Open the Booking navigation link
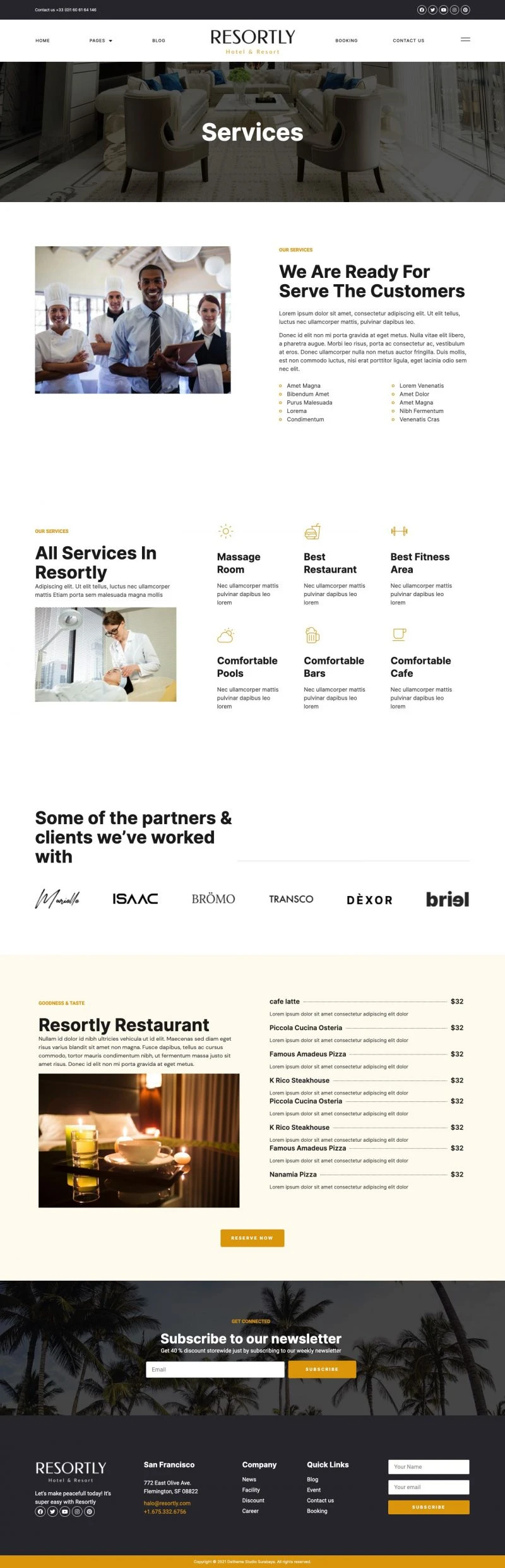This screenshot has height=1568, width=505. tap(346, 40)
